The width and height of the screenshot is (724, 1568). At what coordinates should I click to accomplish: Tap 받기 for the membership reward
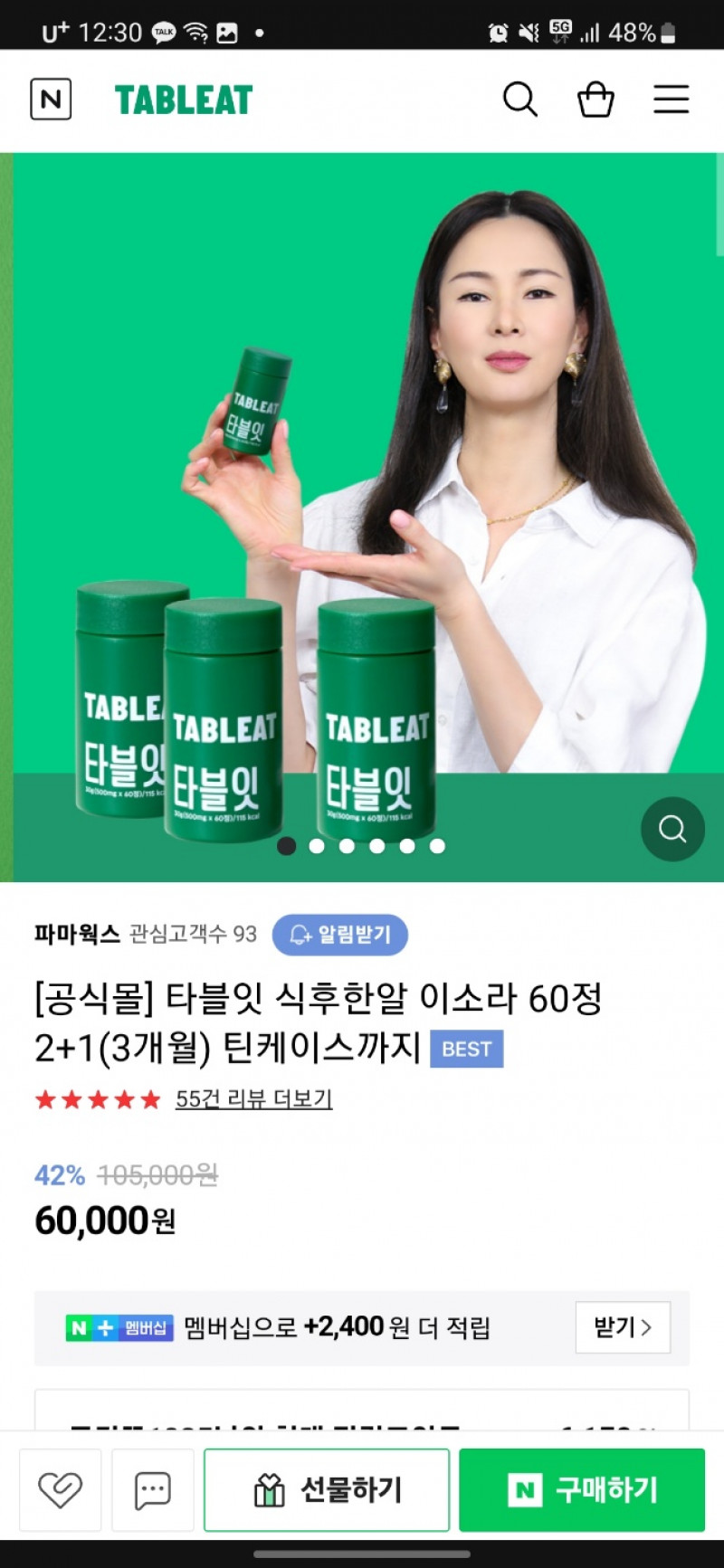(x=623, y=1327)
